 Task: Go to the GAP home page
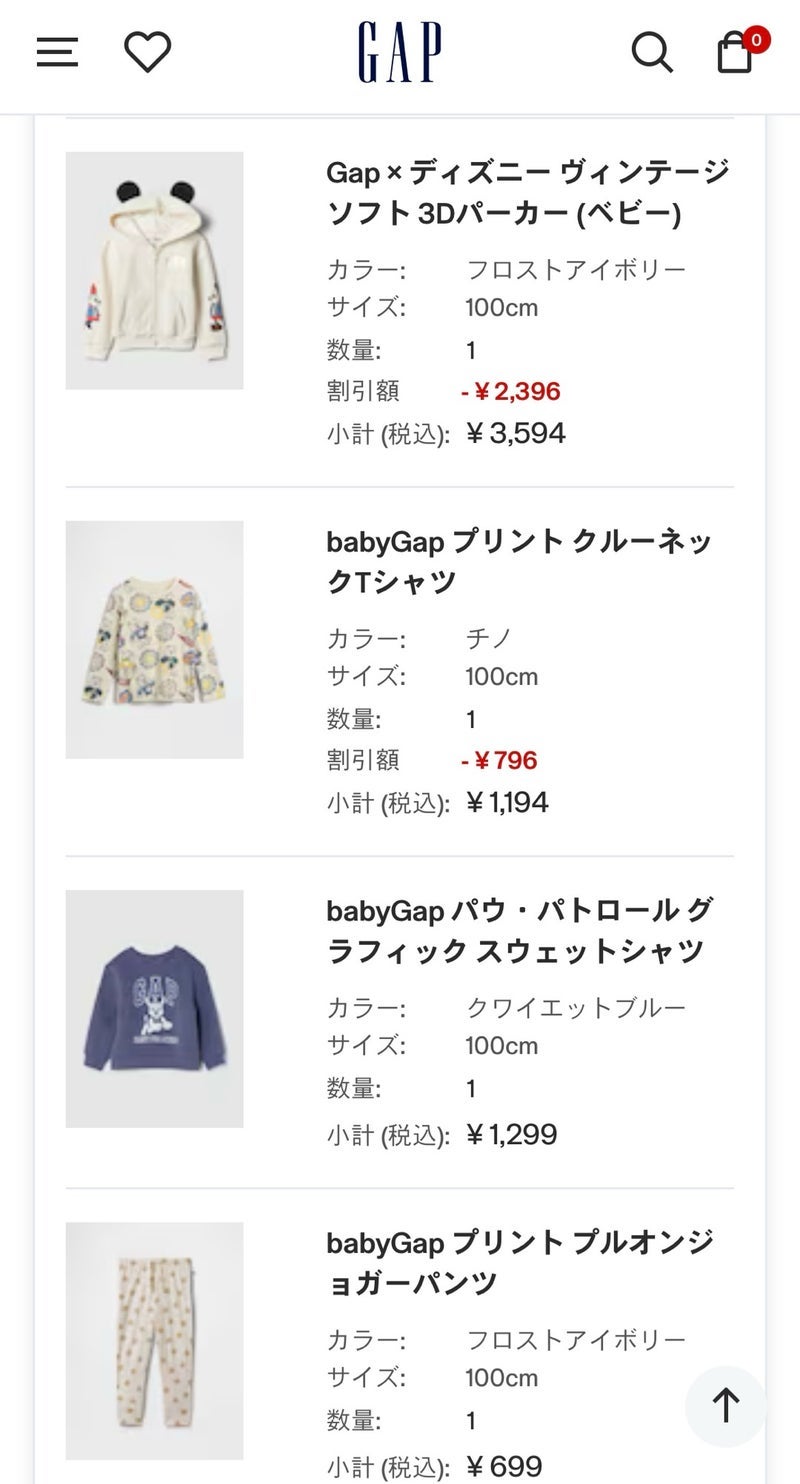[x=400, y=53]
